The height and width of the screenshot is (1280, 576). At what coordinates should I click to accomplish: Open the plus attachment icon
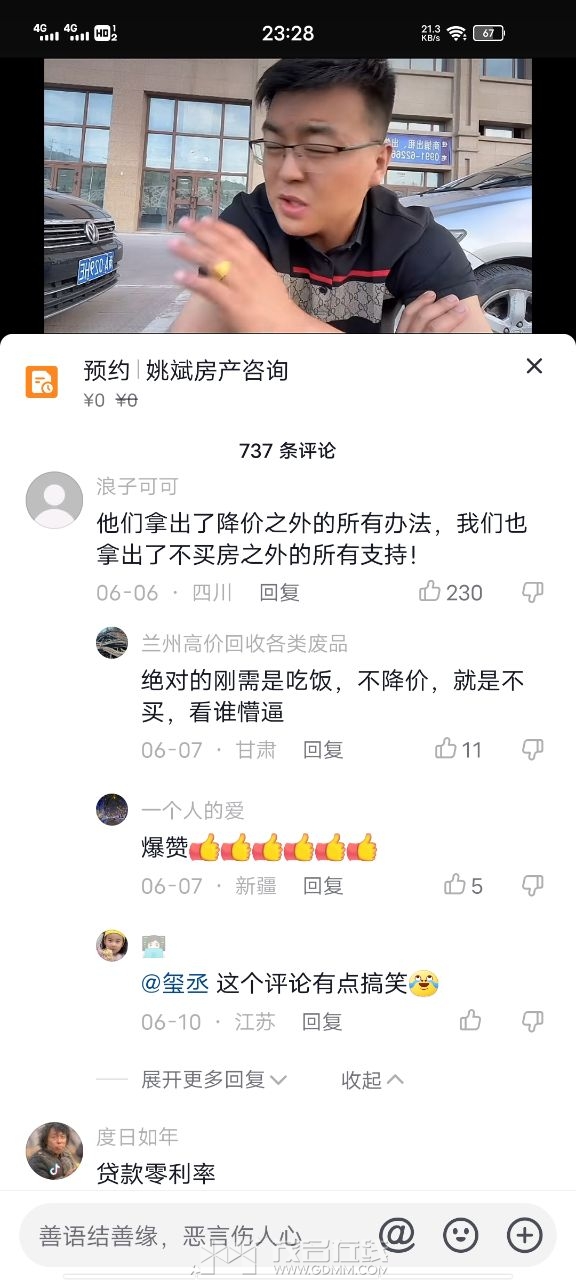[x=524, y=1235]
